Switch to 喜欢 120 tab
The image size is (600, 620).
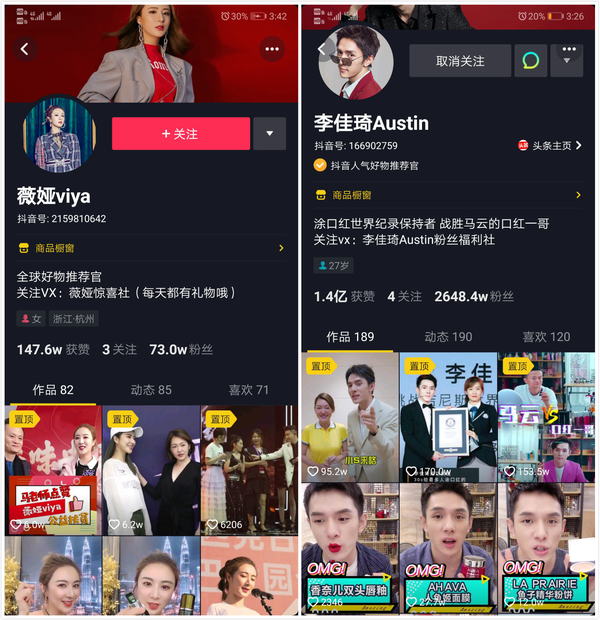pos(546,337)
